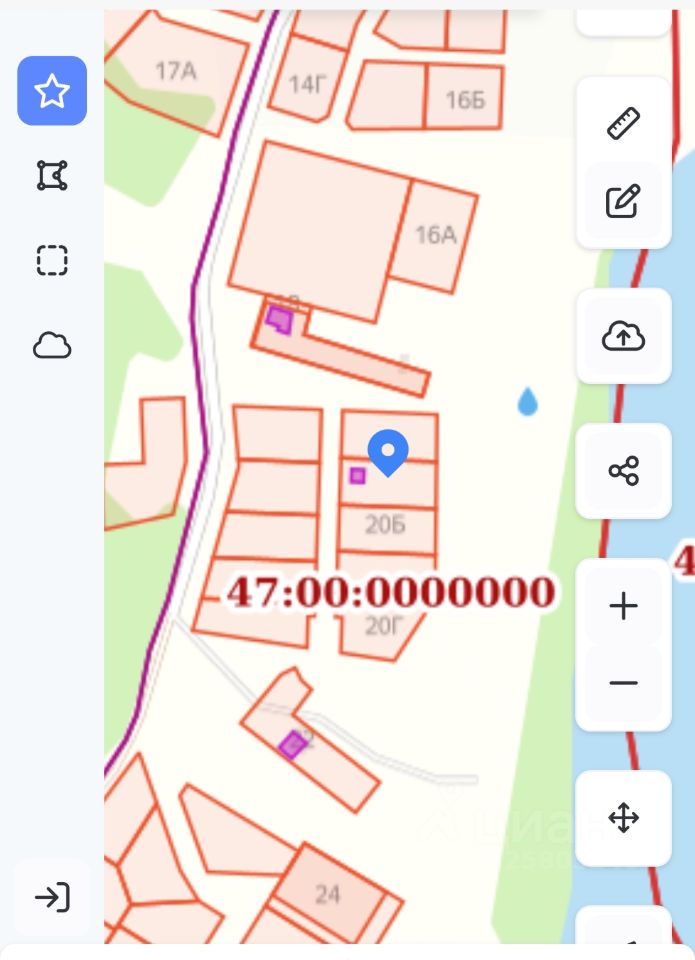This screenshot has height=960, width=695.
Task: Select the polygon drawing tool
Action: tap(52, 176)
